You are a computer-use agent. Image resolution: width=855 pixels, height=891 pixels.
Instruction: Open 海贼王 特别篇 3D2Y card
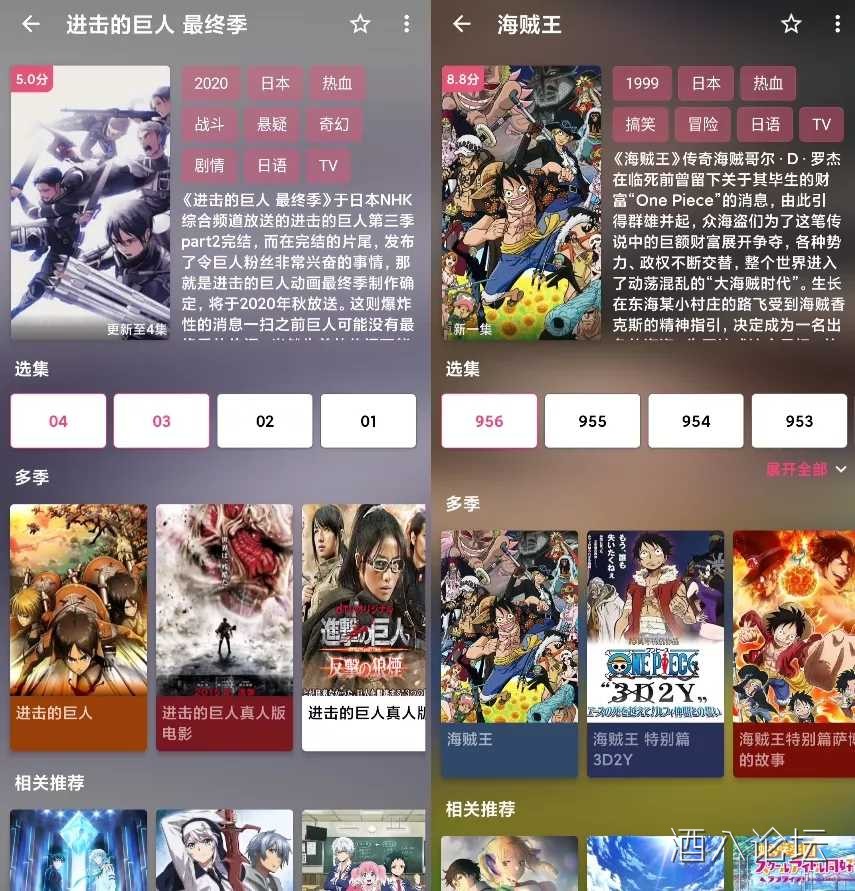coord(655,652)
